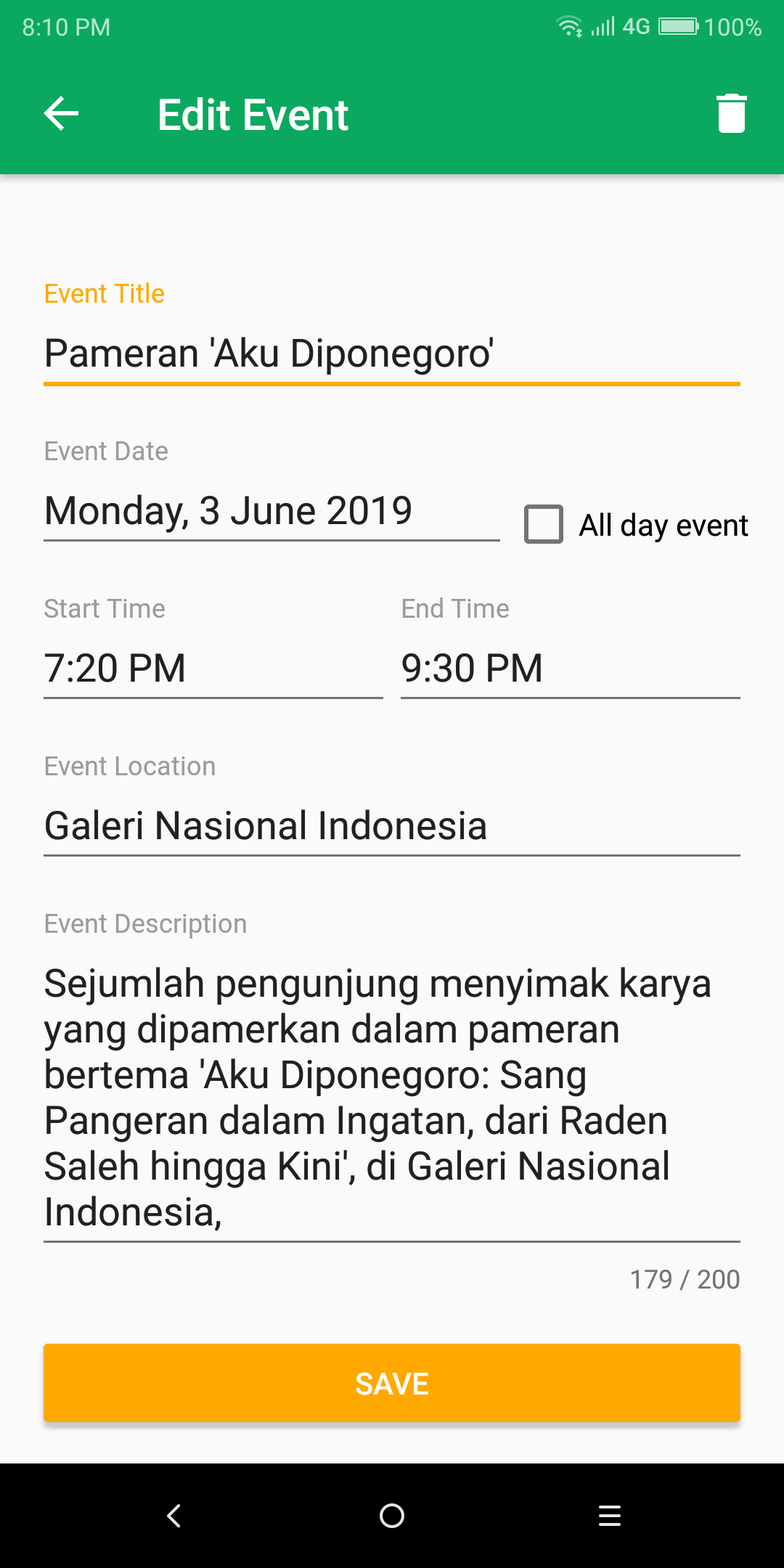Viewport: 784px width, 1568px height.
Task: Edit the Event Title field
Action: click(391, 354)
